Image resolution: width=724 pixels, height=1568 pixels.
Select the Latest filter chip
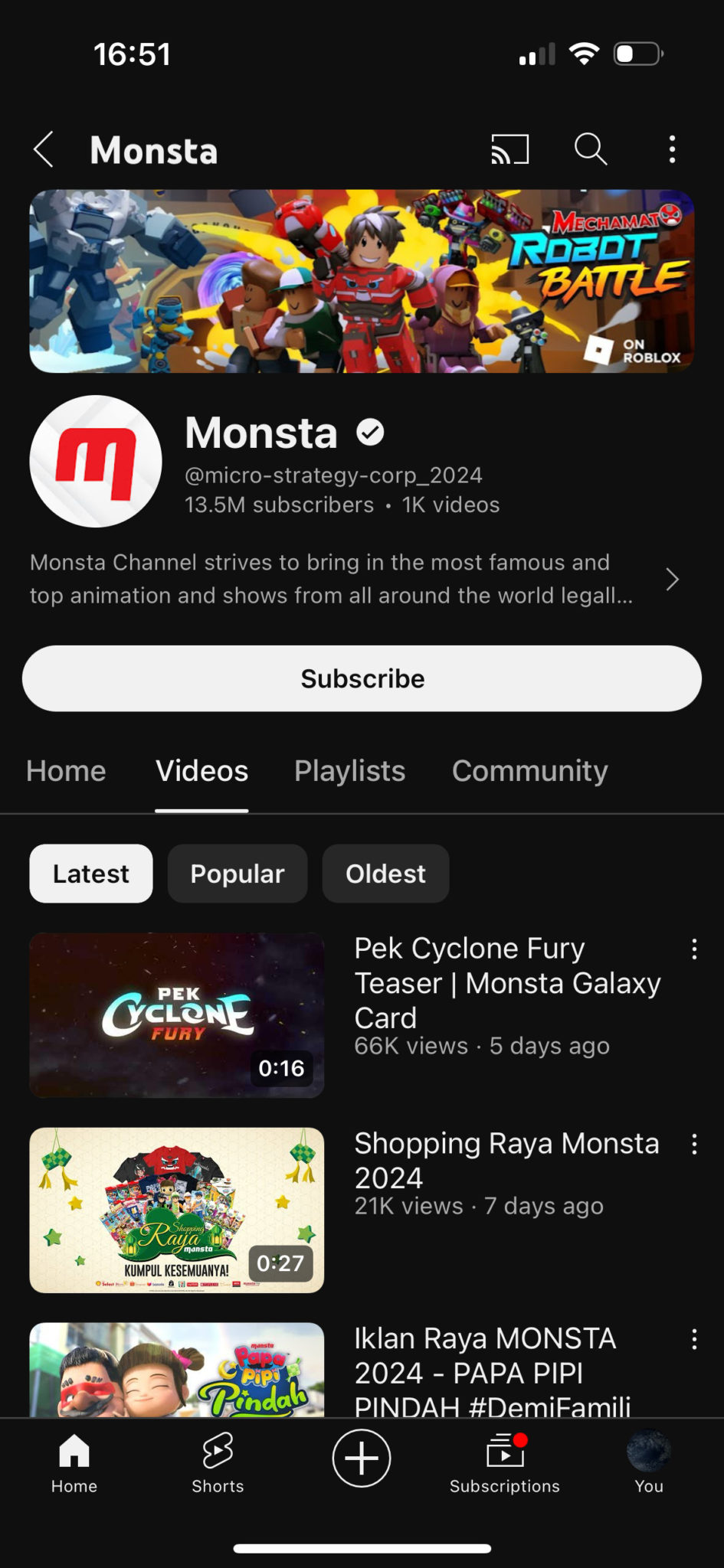coord(91,874)
